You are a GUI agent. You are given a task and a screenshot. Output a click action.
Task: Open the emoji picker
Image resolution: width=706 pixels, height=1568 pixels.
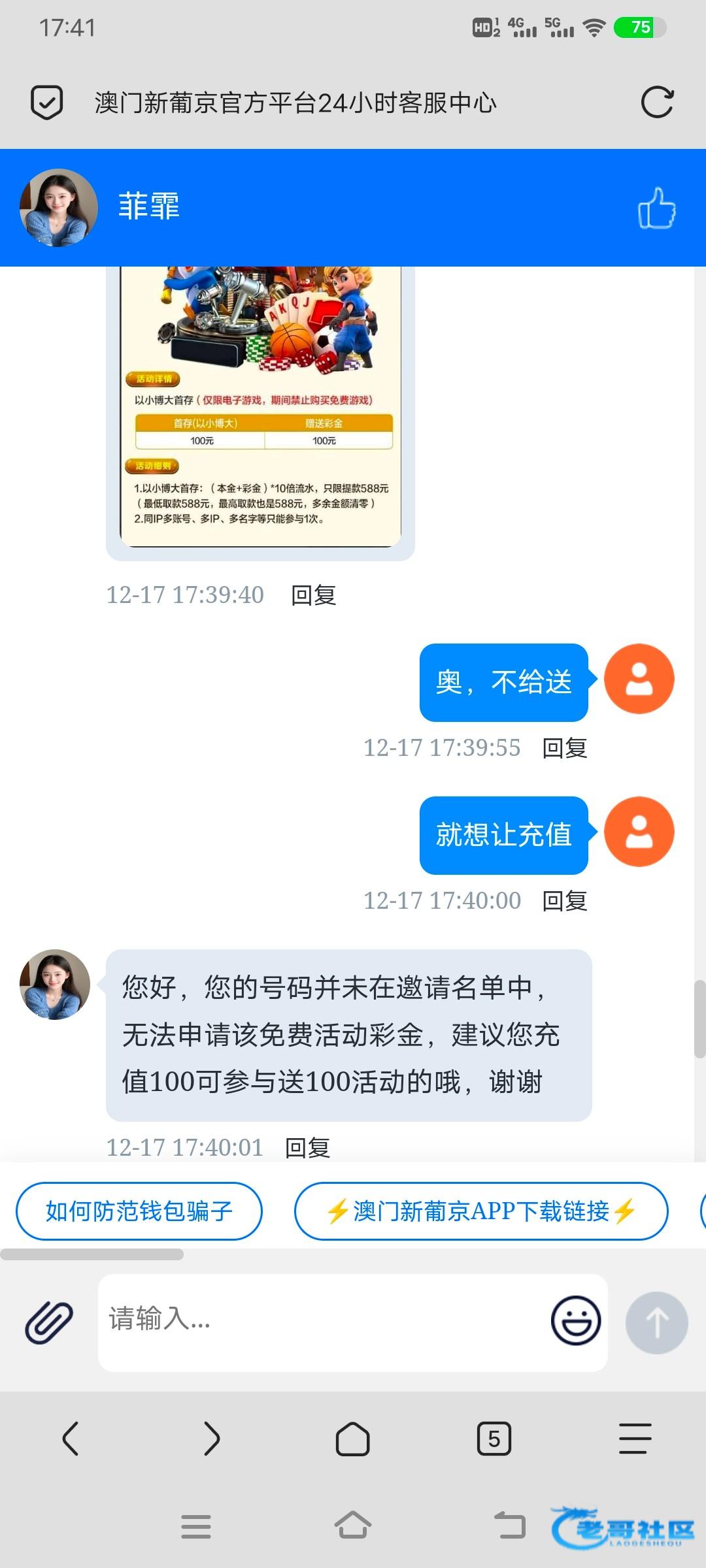576,1321
